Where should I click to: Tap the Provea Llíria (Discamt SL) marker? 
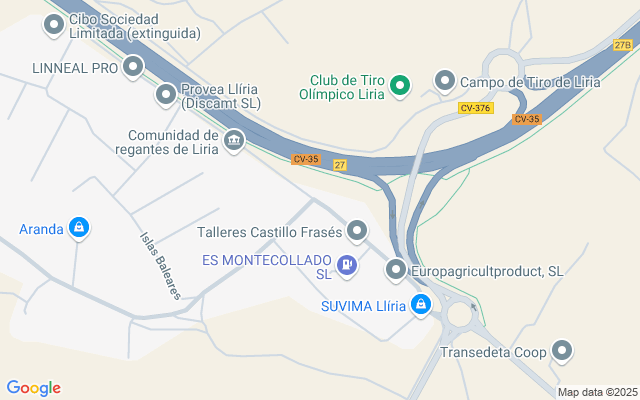pyautogui.click(x=166, y=95)
